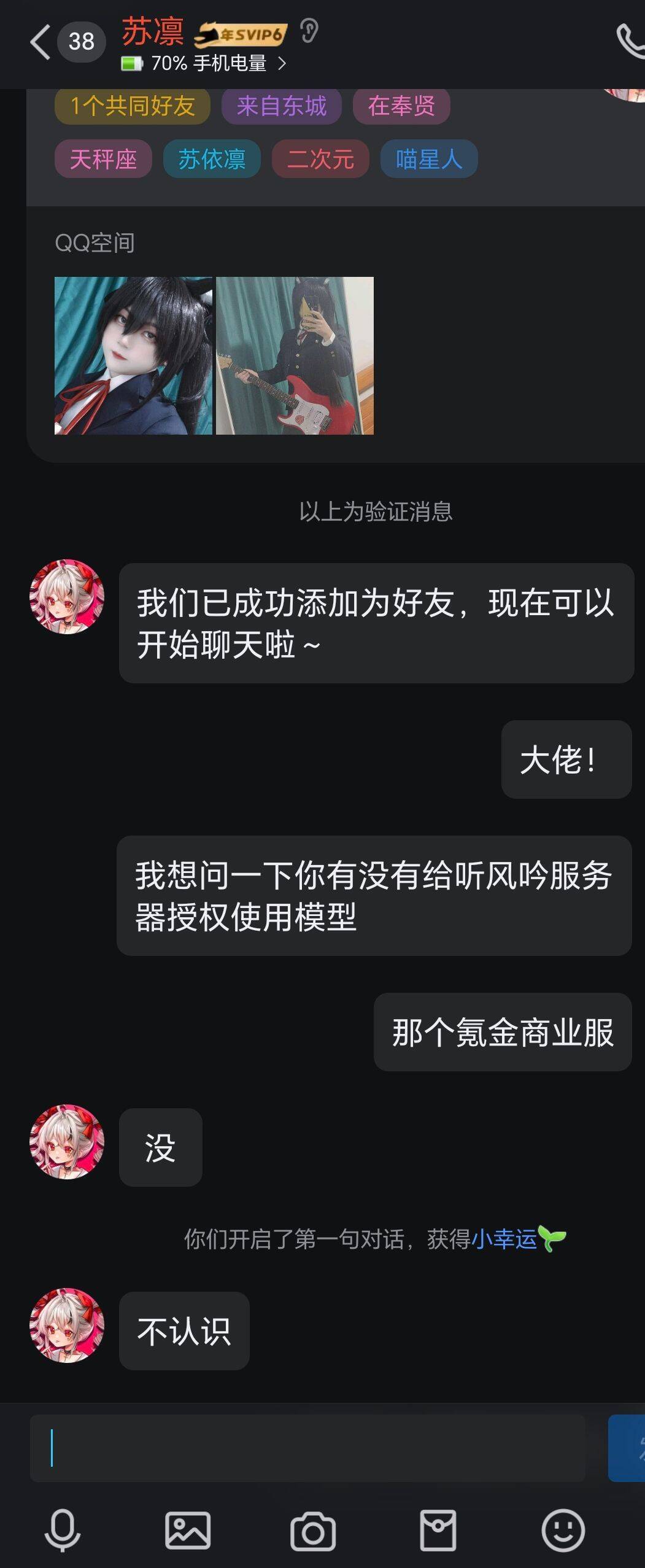The width and height of the screenshot is (645, 1568).
Task: Record a voice message with microphone
Action: click(63, 1530)
